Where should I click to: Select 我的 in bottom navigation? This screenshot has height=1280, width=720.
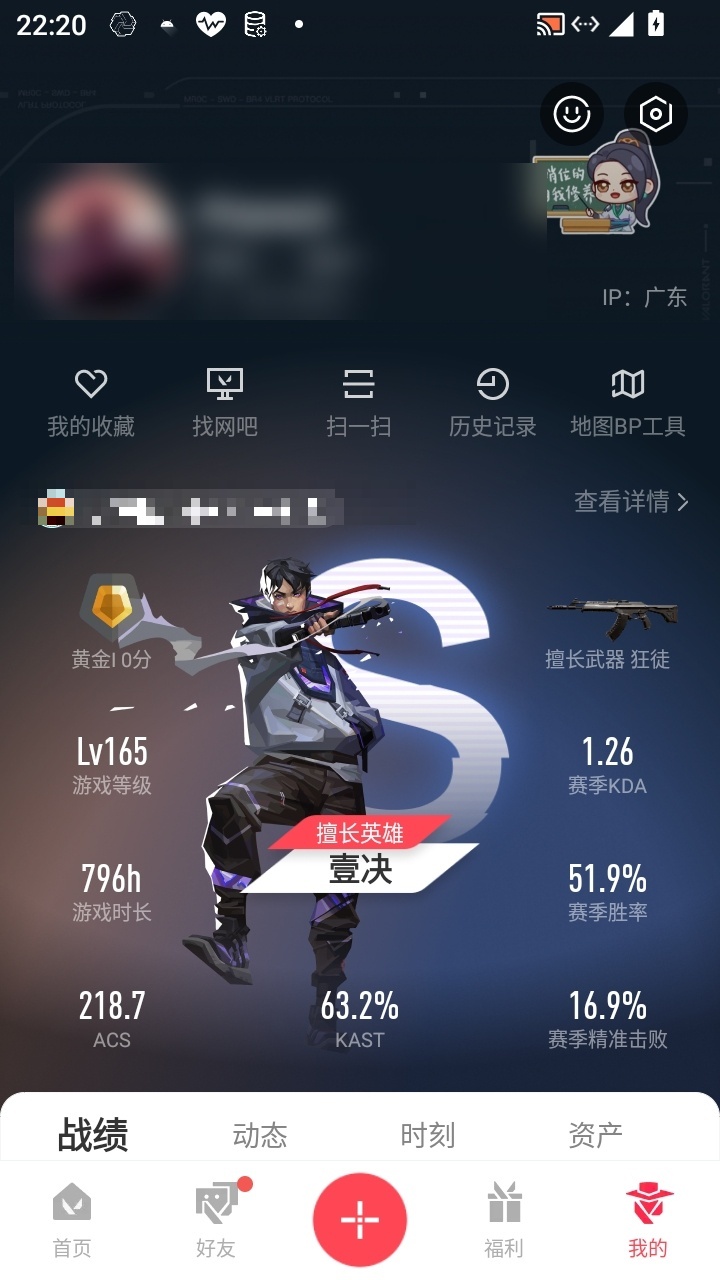(648, 1220)
